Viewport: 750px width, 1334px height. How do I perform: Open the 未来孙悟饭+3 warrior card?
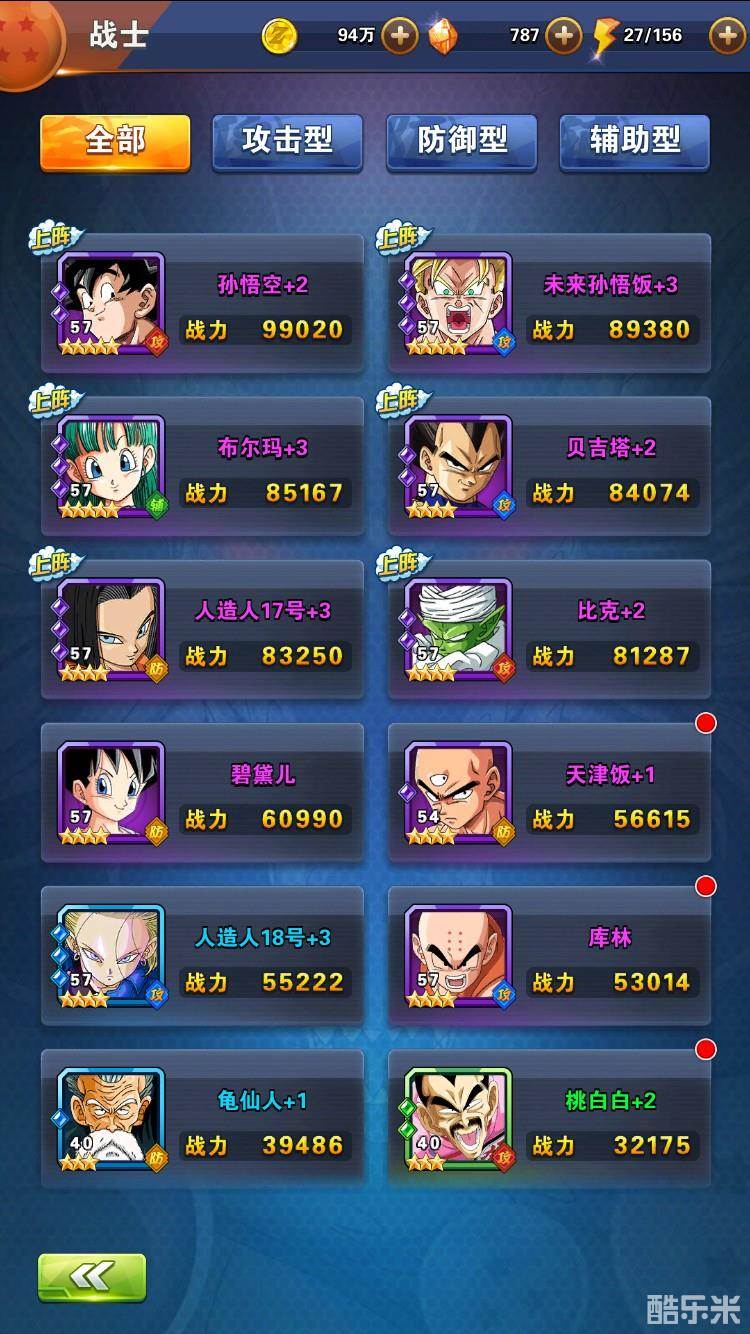point(549,304)
